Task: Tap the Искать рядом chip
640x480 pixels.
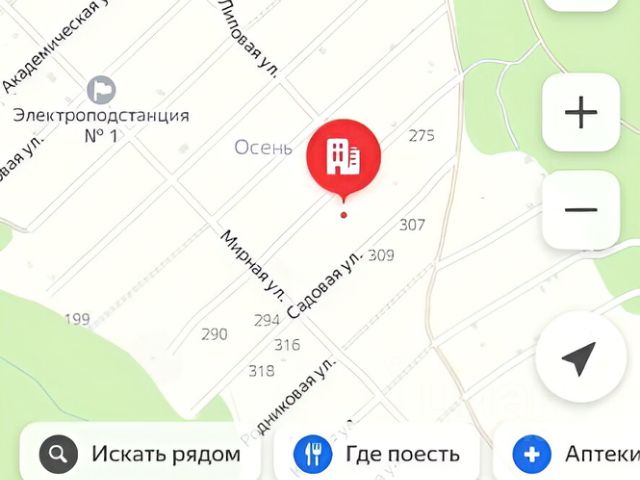Action: pos(141,454)
